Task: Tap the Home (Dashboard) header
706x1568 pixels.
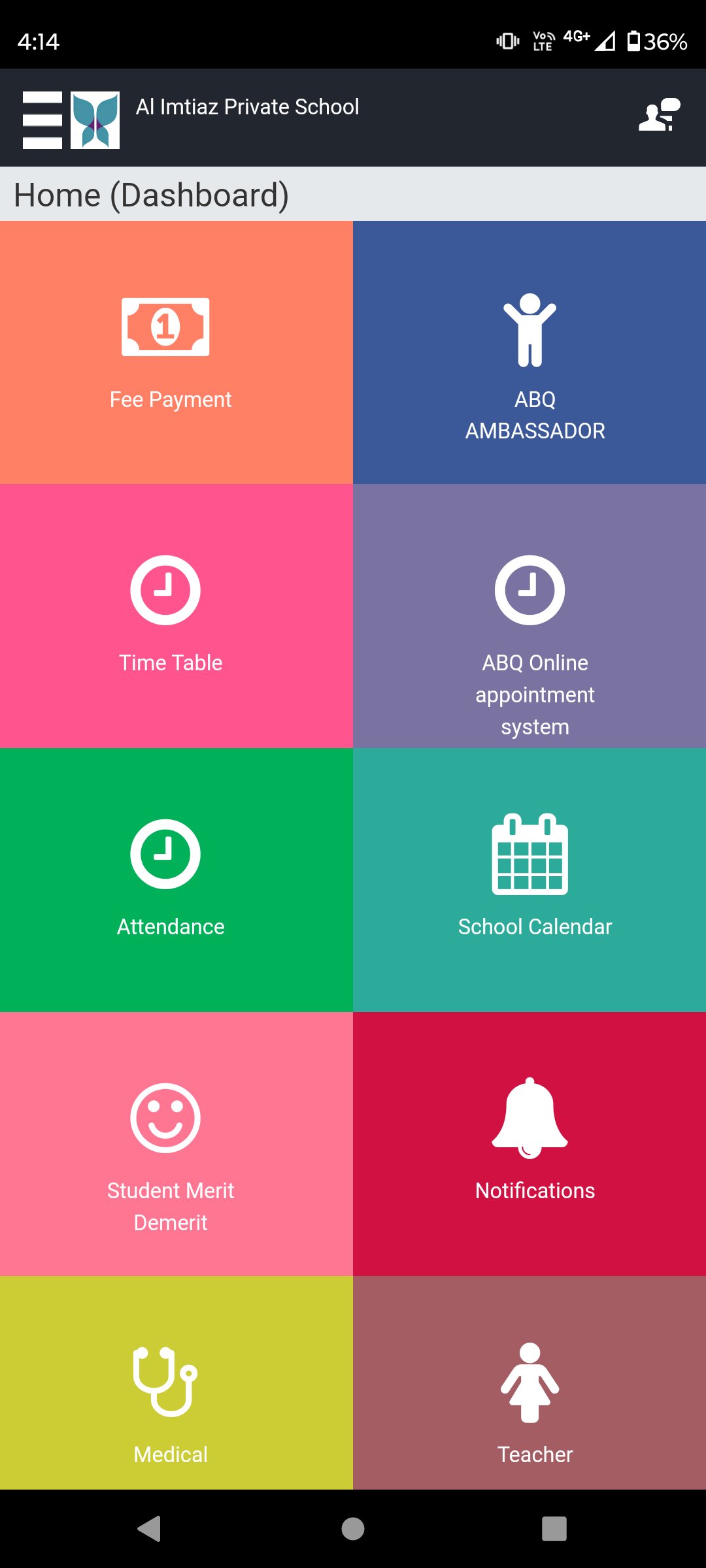Action: click(150, 193)
